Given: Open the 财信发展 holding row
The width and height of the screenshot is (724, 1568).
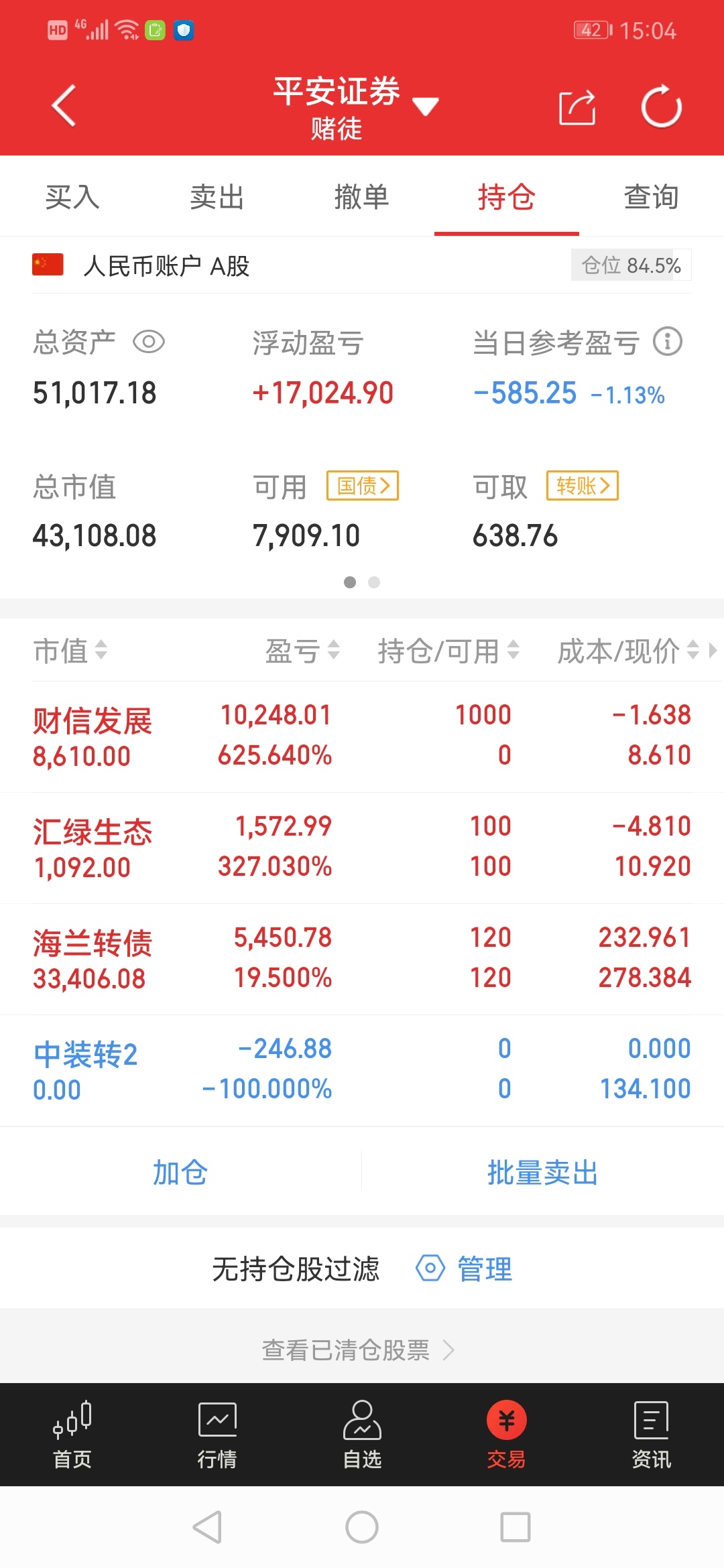Looking at the screenshot, I should (x=362, y=736).
